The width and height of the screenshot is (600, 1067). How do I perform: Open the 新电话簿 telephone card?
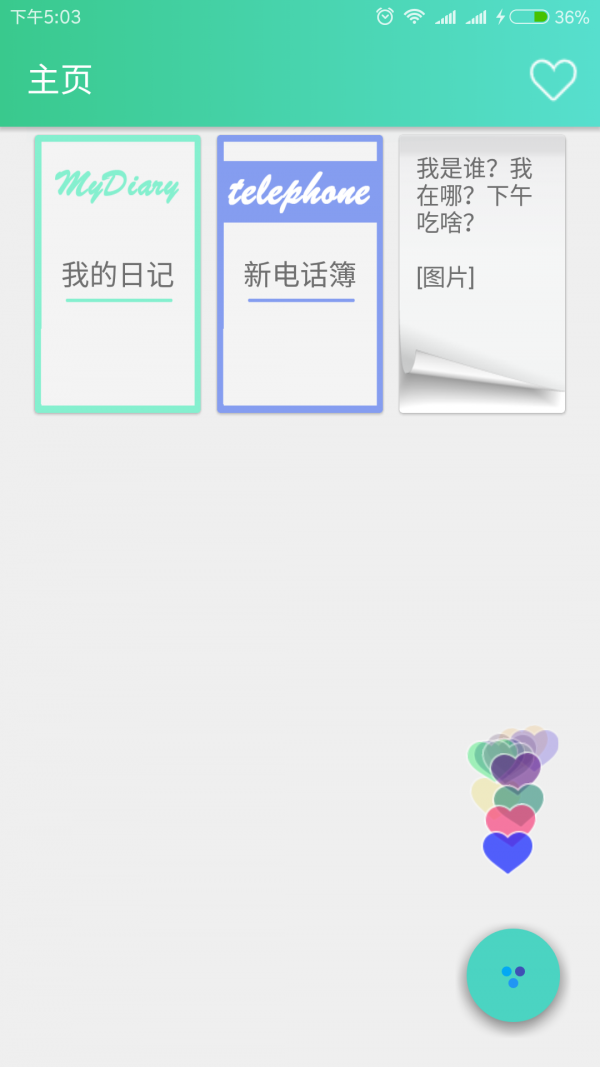(300, 274)
